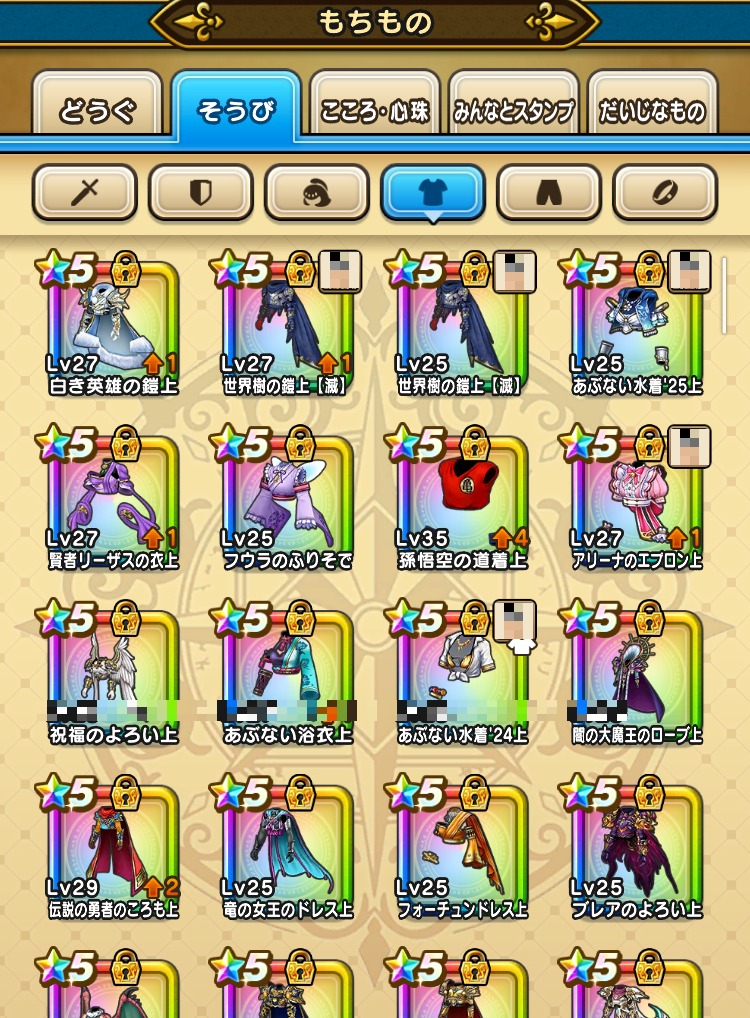Select 伝説の勇者のころも上 item
The height and width of the screenshot is (1018, 750).
tap(113, 850)
